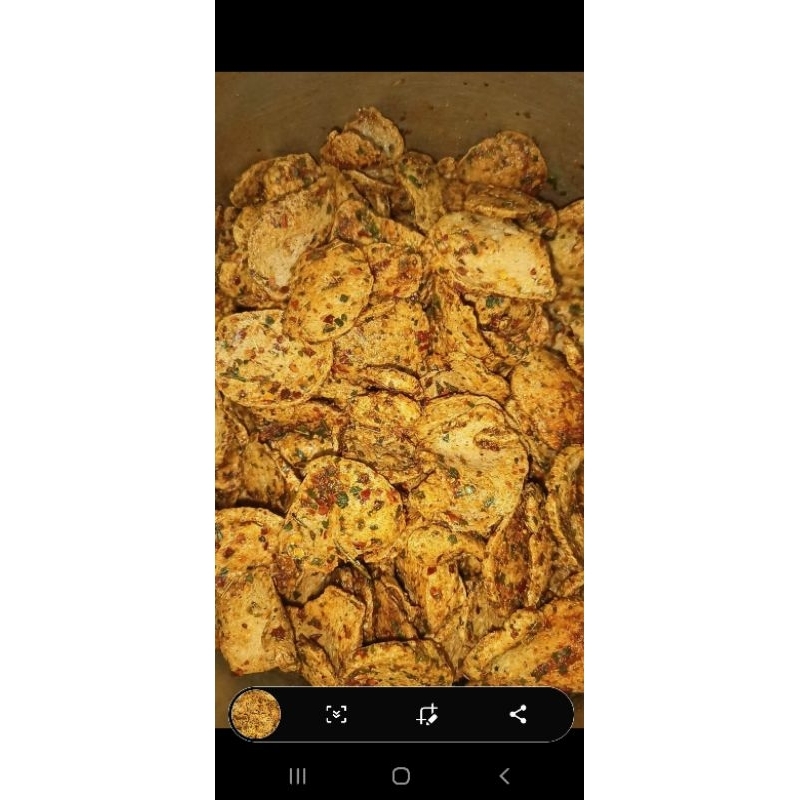Go back using the navigation bar
This screenshot has height=800, width=800.
coord(504,776)
